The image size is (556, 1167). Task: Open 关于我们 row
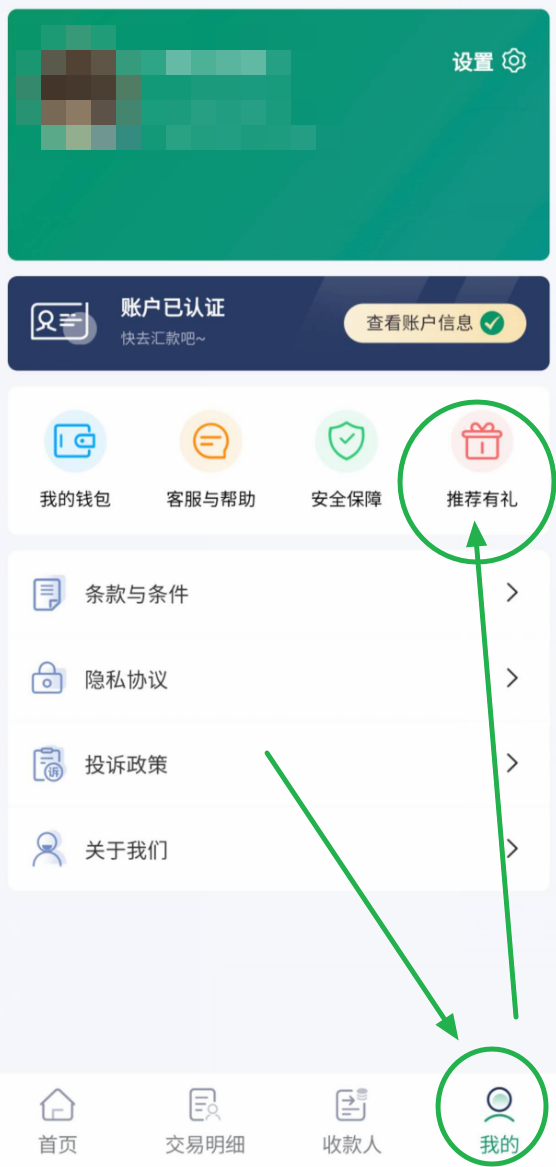(278, 848)
